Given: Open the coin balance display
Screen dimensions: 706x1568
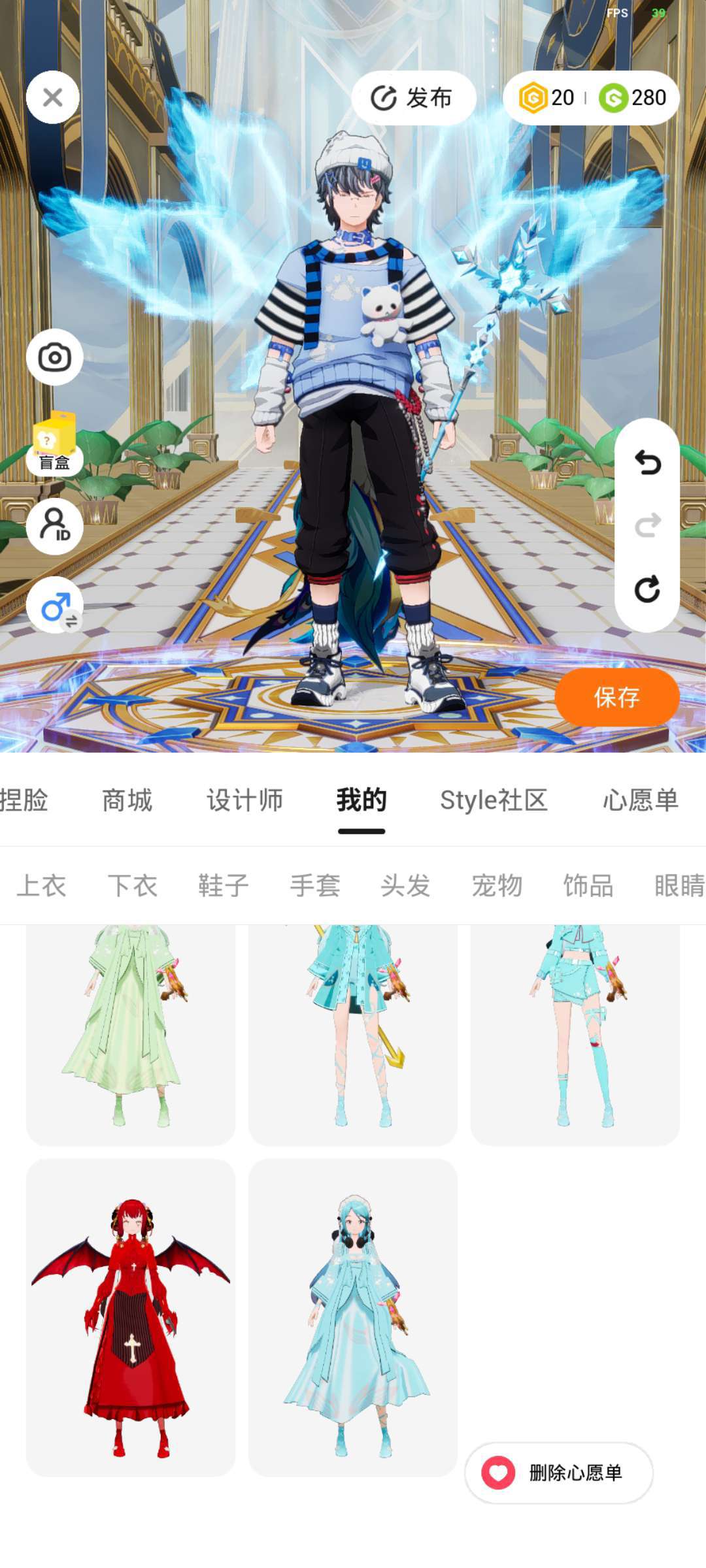Looking at the screenshot, I should 591,98.
